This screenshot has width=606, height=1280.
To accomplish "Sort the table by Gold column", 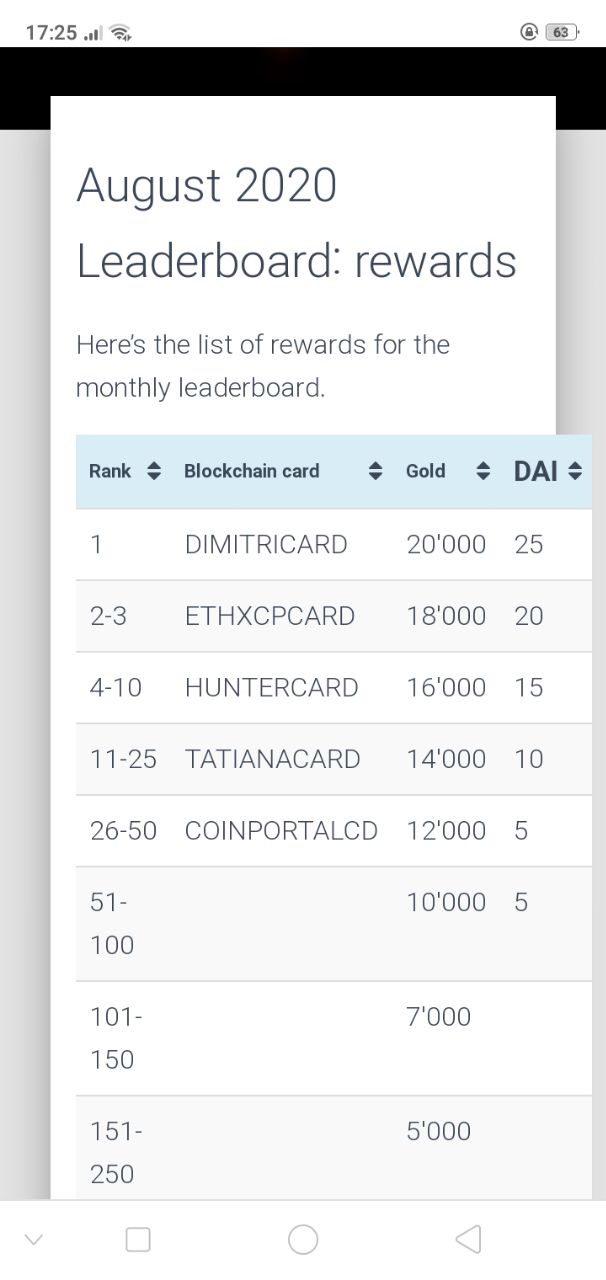I will (483, 471).
